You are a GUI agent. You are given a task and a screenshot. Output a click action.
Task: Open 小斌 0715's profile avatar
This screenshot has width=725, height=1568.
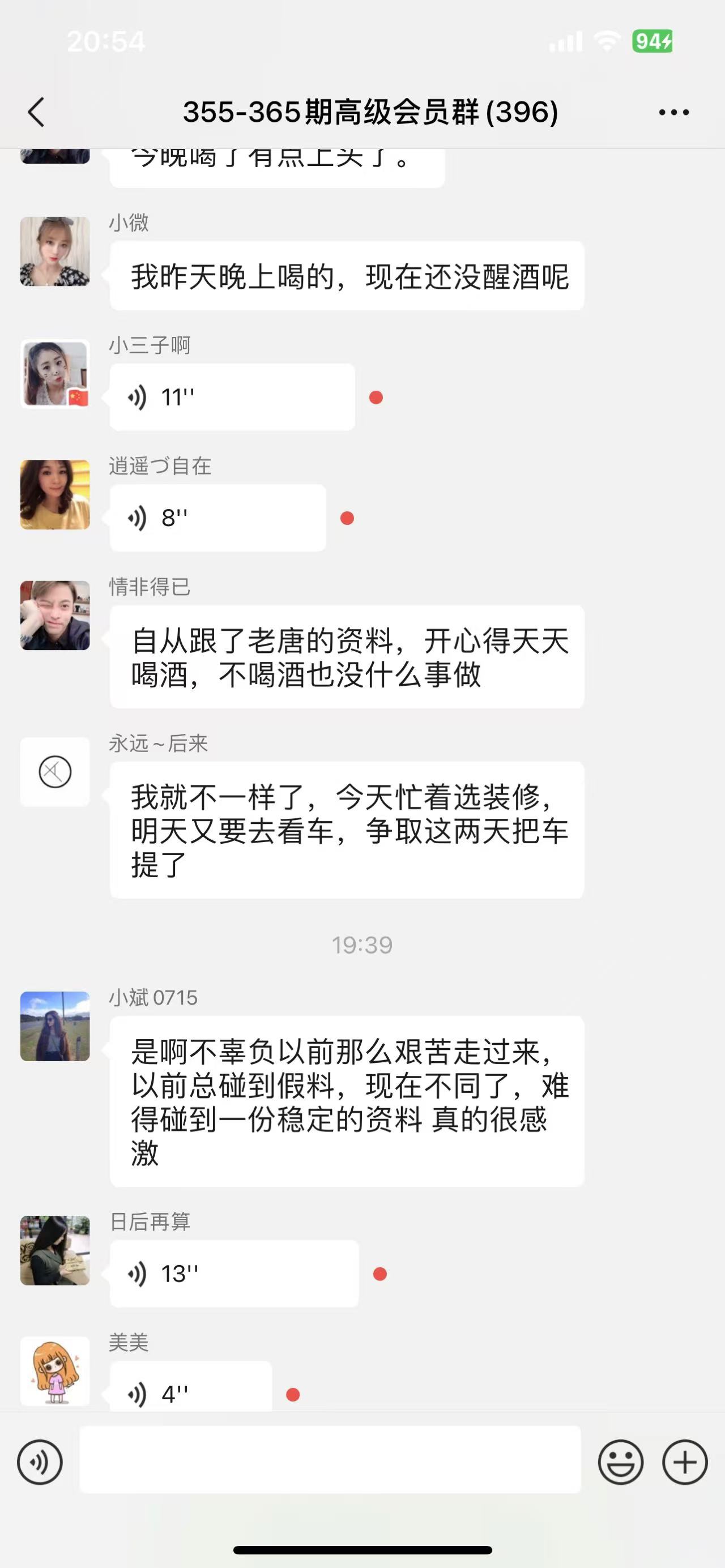(55, 1026)
